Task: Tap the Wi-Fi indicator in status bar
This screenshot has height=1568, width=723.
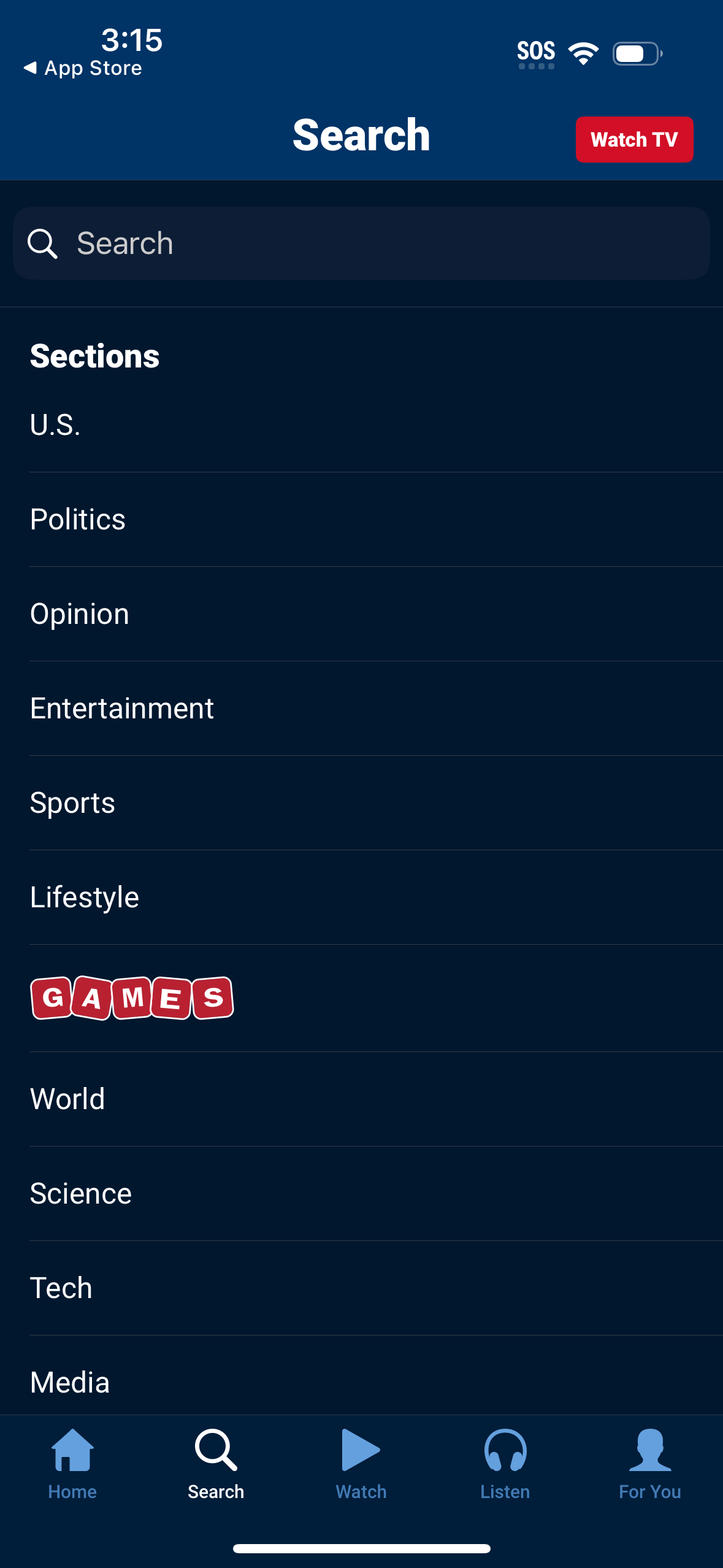Action: pos(583,52)
